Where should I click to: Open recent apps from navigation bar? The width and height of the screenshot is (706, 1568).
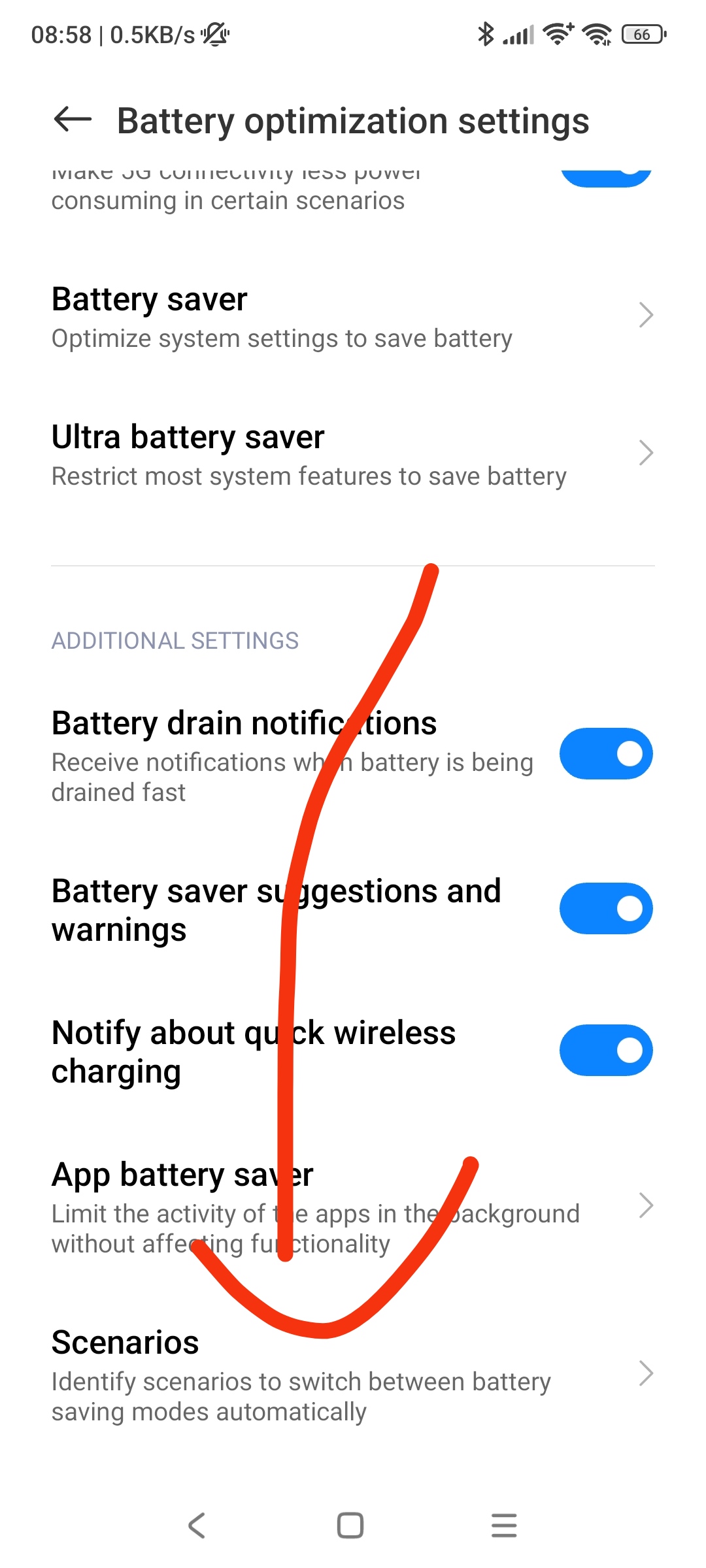pyautogui.click(x=504, y=1526)
